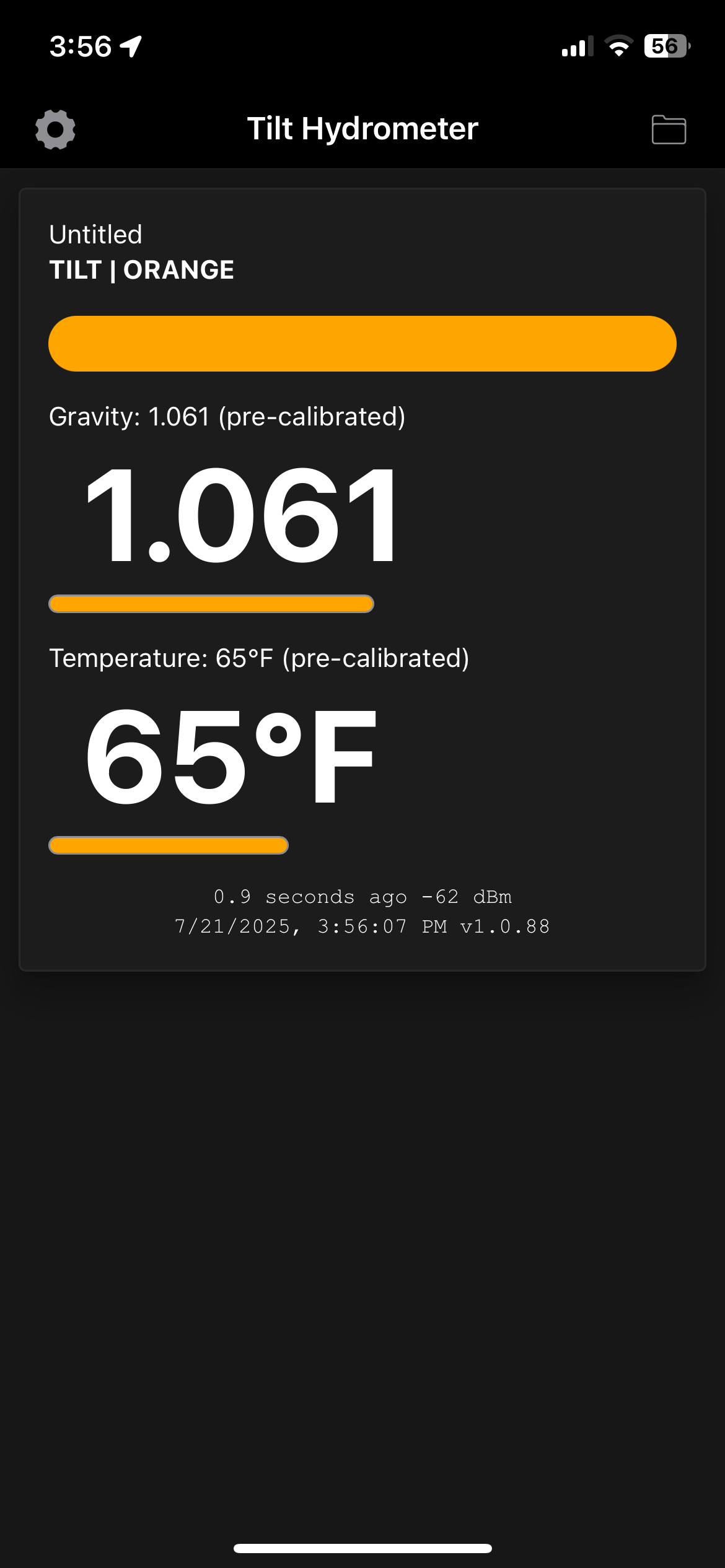Open the folder icon for logs
The height and width of the screenshot is (1568, 725).
pos(669,129)
